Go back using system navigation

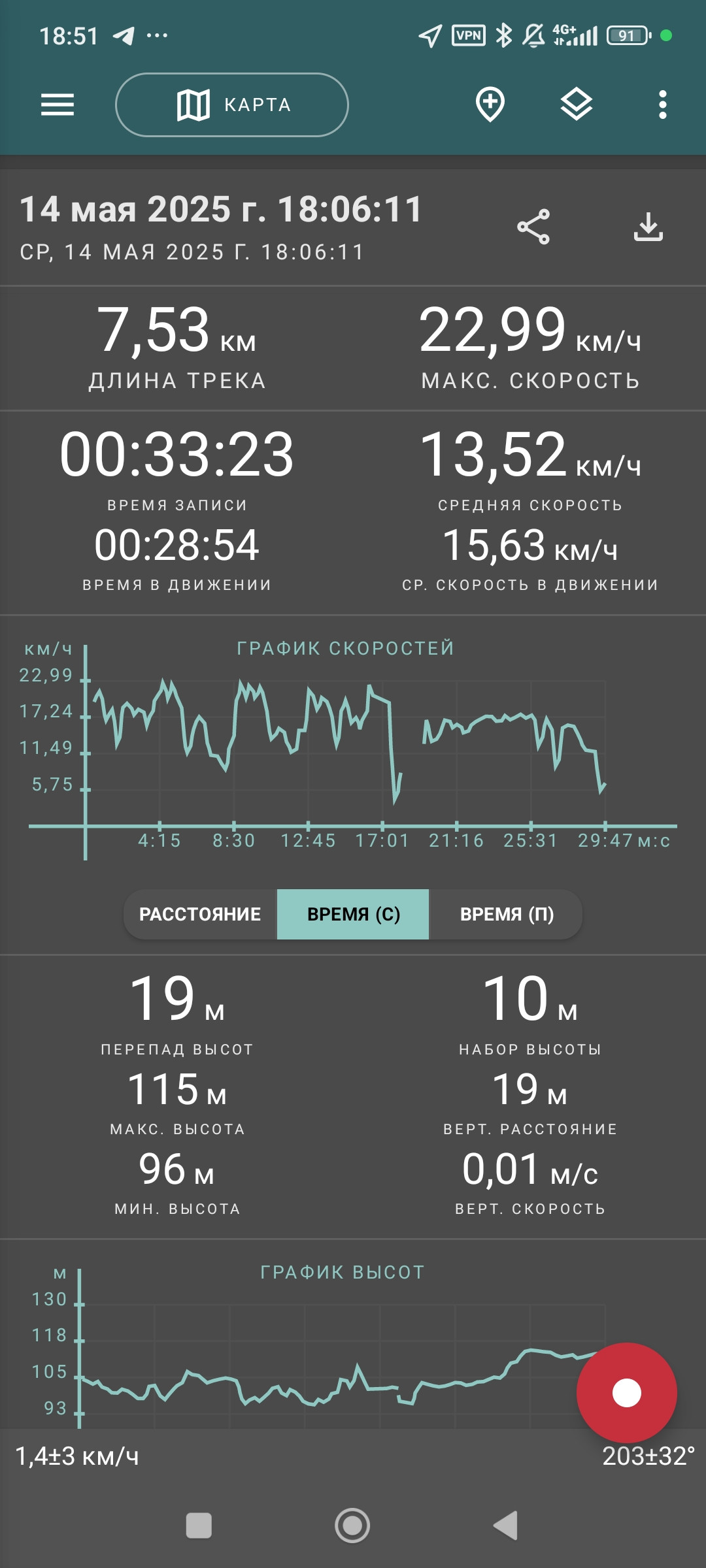505,1526
